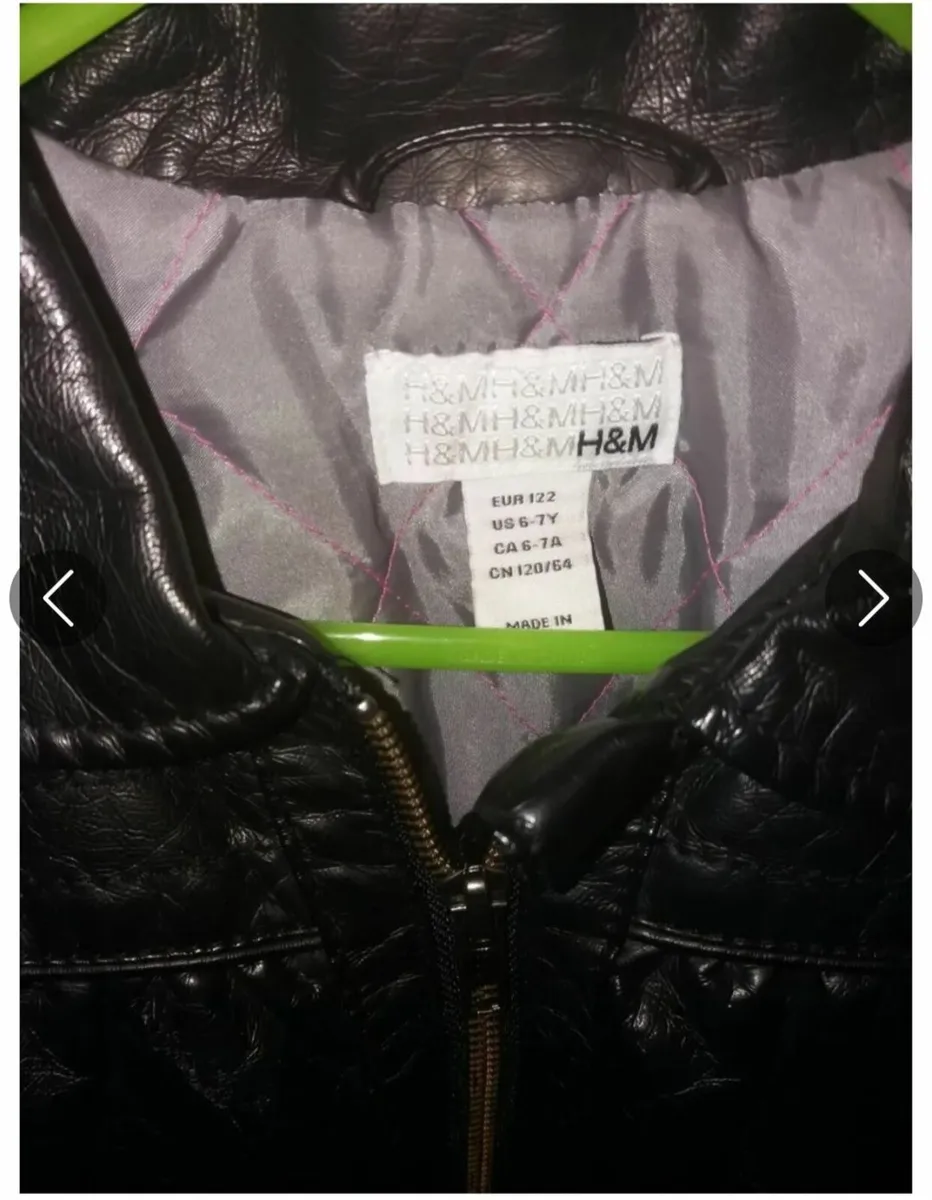Go to the previous photo
Screen dimensions: 932x1200
(58, 598)
